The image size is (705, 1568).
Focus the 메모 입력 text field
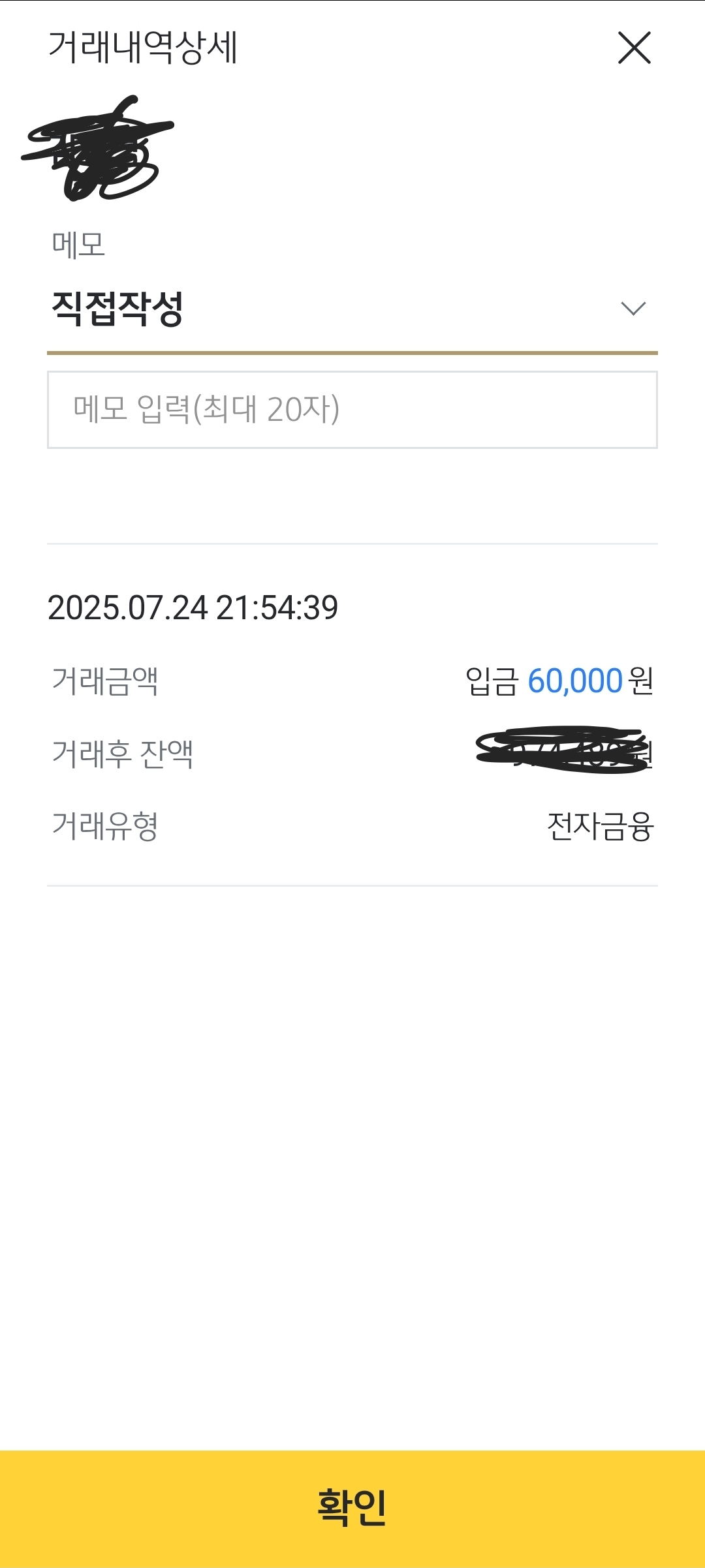click(352, 410)
